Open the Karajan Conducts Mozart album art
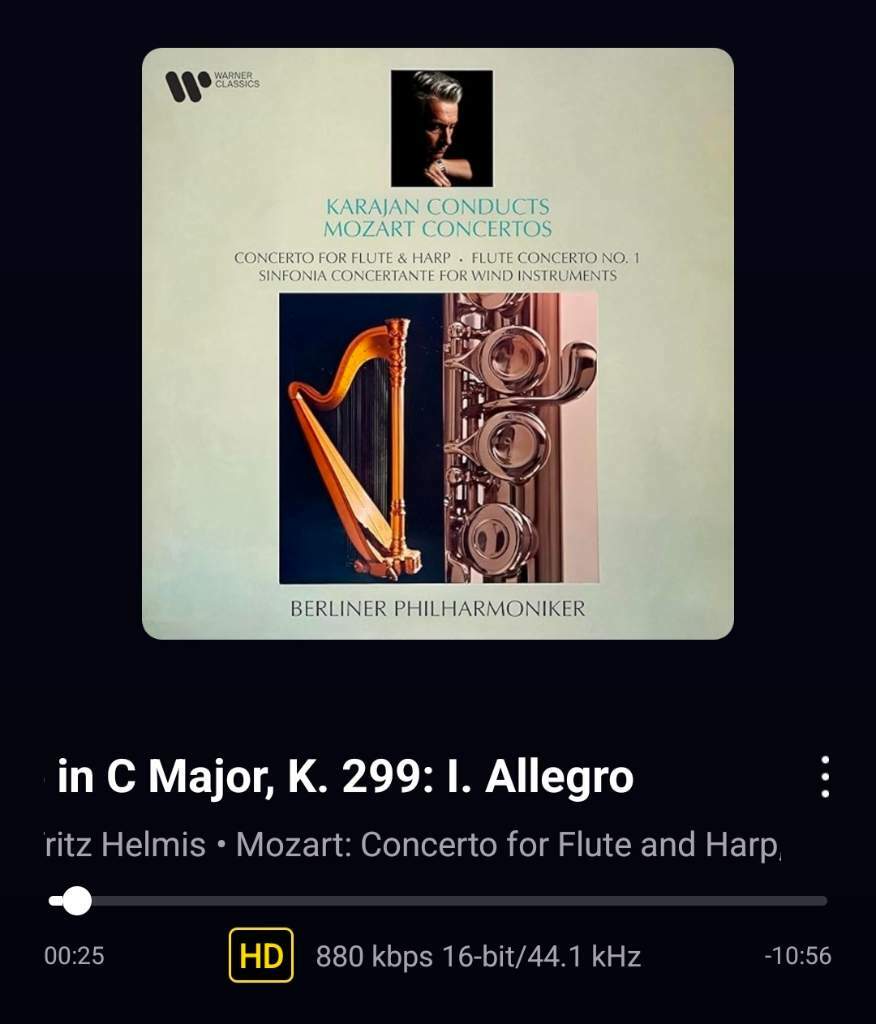Viewport: 876px width, 1024px height. pos(438,344)
